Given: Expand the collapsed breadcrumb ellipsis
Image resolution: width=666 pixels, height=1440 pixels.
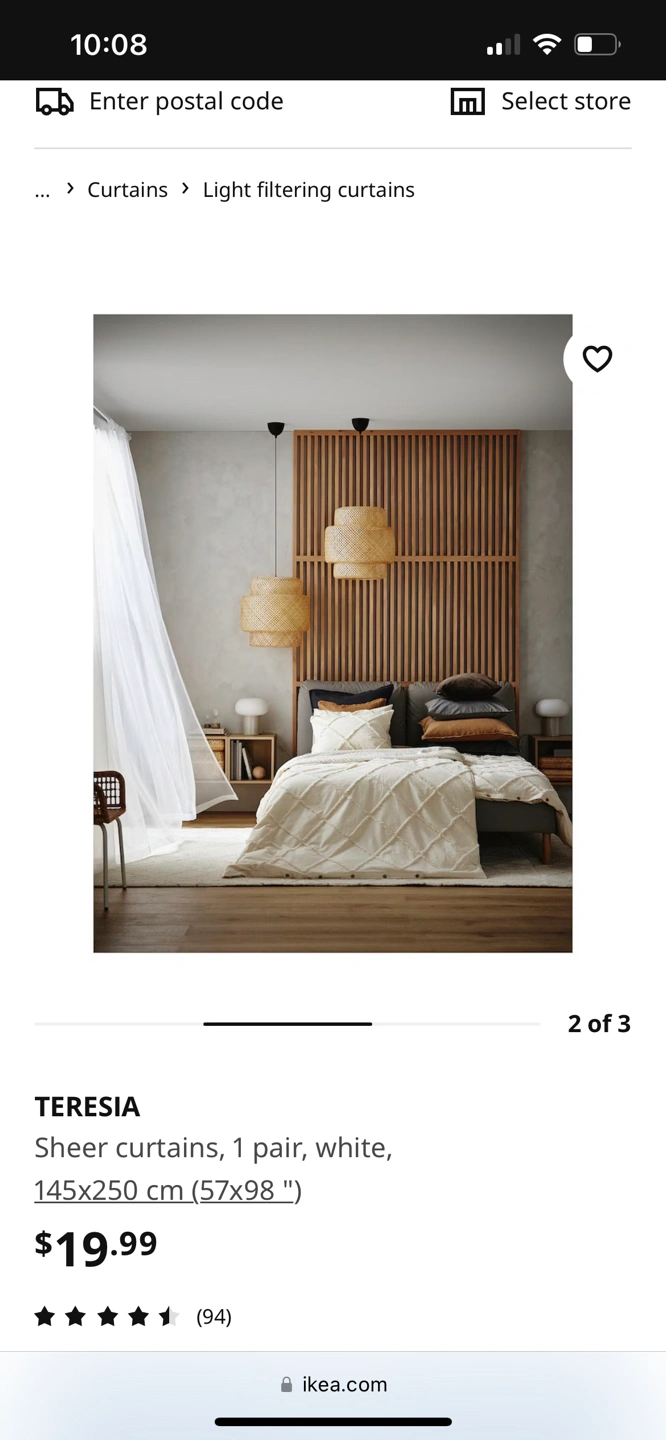Looking at the screenshot, I should 42,190.
